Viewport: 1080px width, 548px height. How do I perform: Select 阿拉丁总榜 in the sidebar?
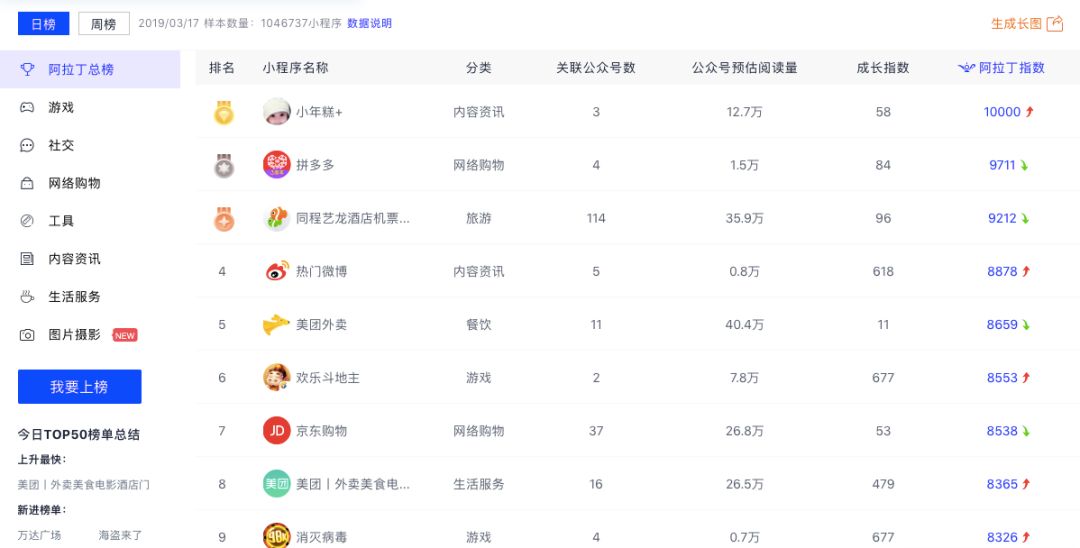90,70
